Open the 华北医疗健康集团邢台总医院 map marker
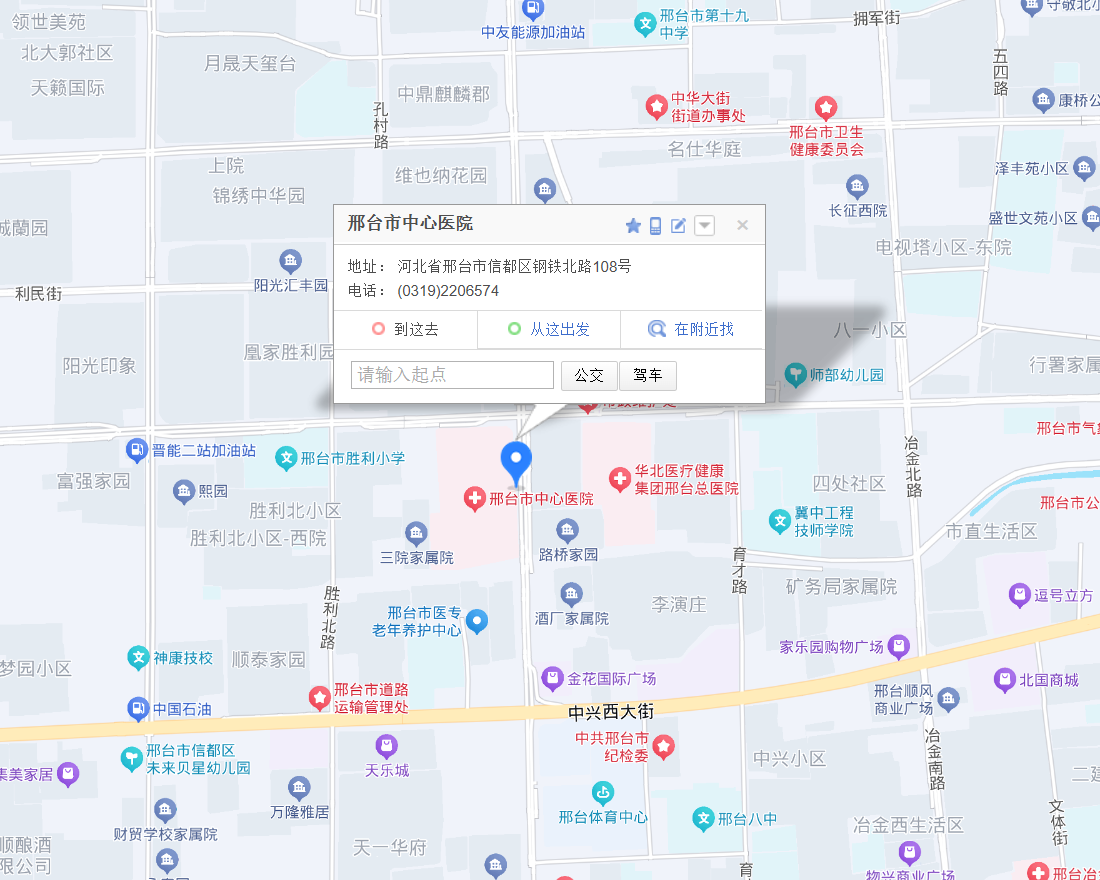This screenshot has width=1100, height=880. 620,480
